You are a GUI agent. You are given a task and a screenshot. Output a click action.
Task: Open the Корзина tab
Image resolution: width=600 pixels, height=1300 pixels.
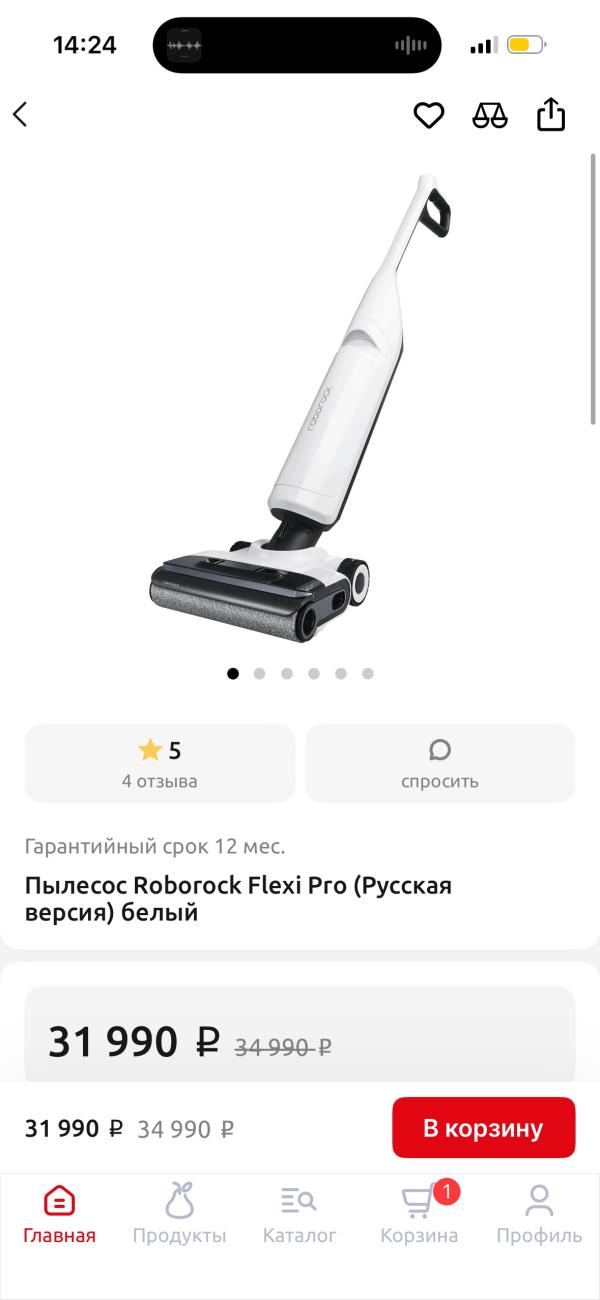coord(419,1213)
